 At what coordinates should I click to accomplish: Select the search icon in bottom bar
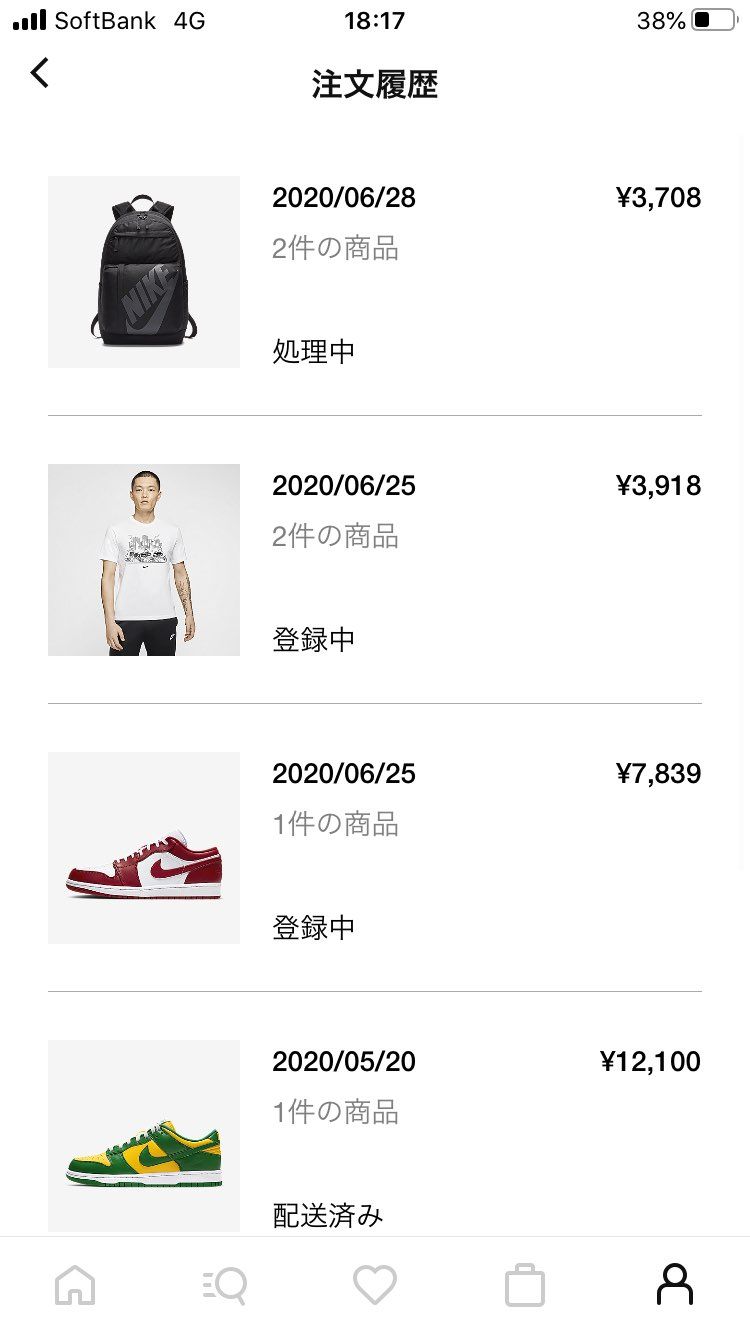coord(225,1285)
